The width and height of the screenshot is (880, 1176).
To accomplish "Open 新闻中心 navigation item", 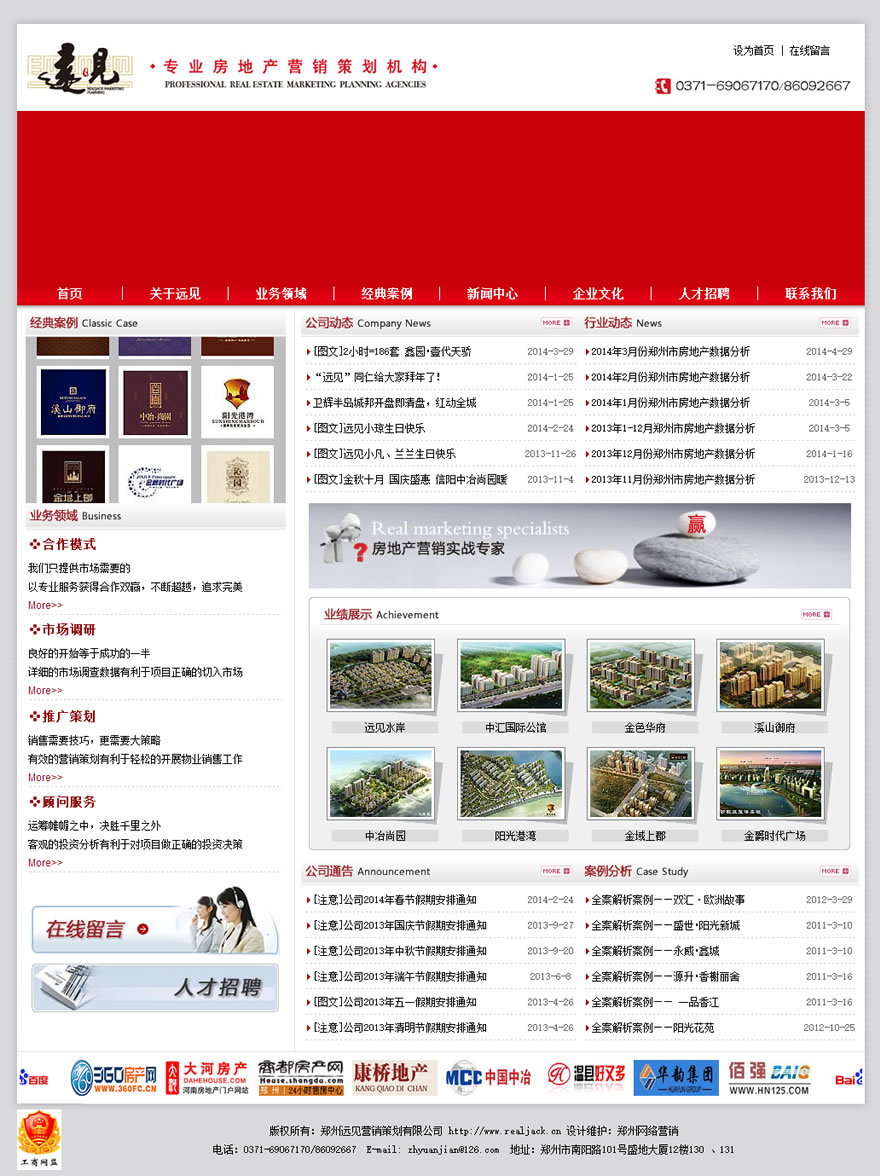I will 492,294.
